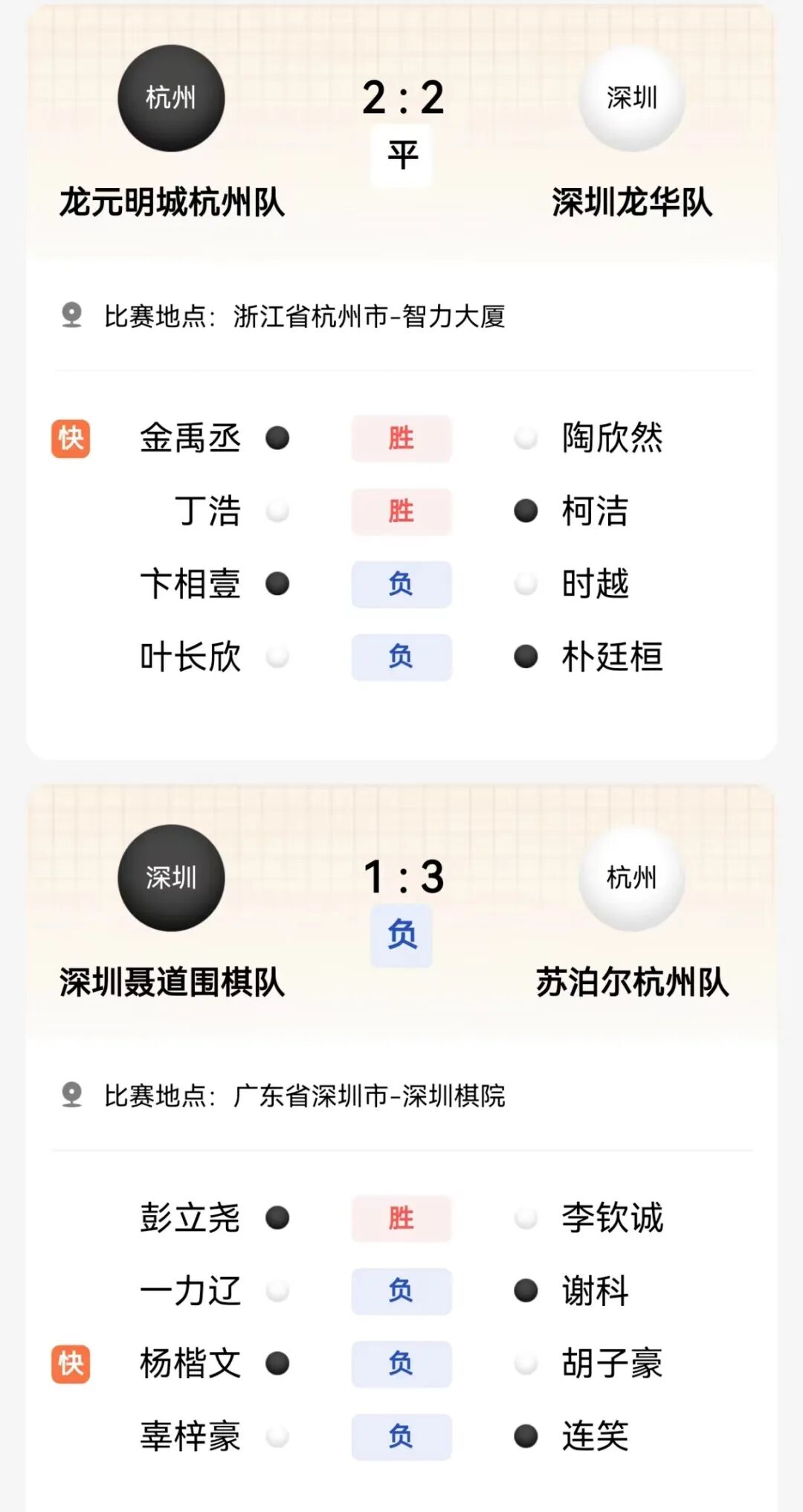This screenshot has height=1512, width=803.
Task: View the 一力辽 vs 谢科 game
Action: (401, 1291)
